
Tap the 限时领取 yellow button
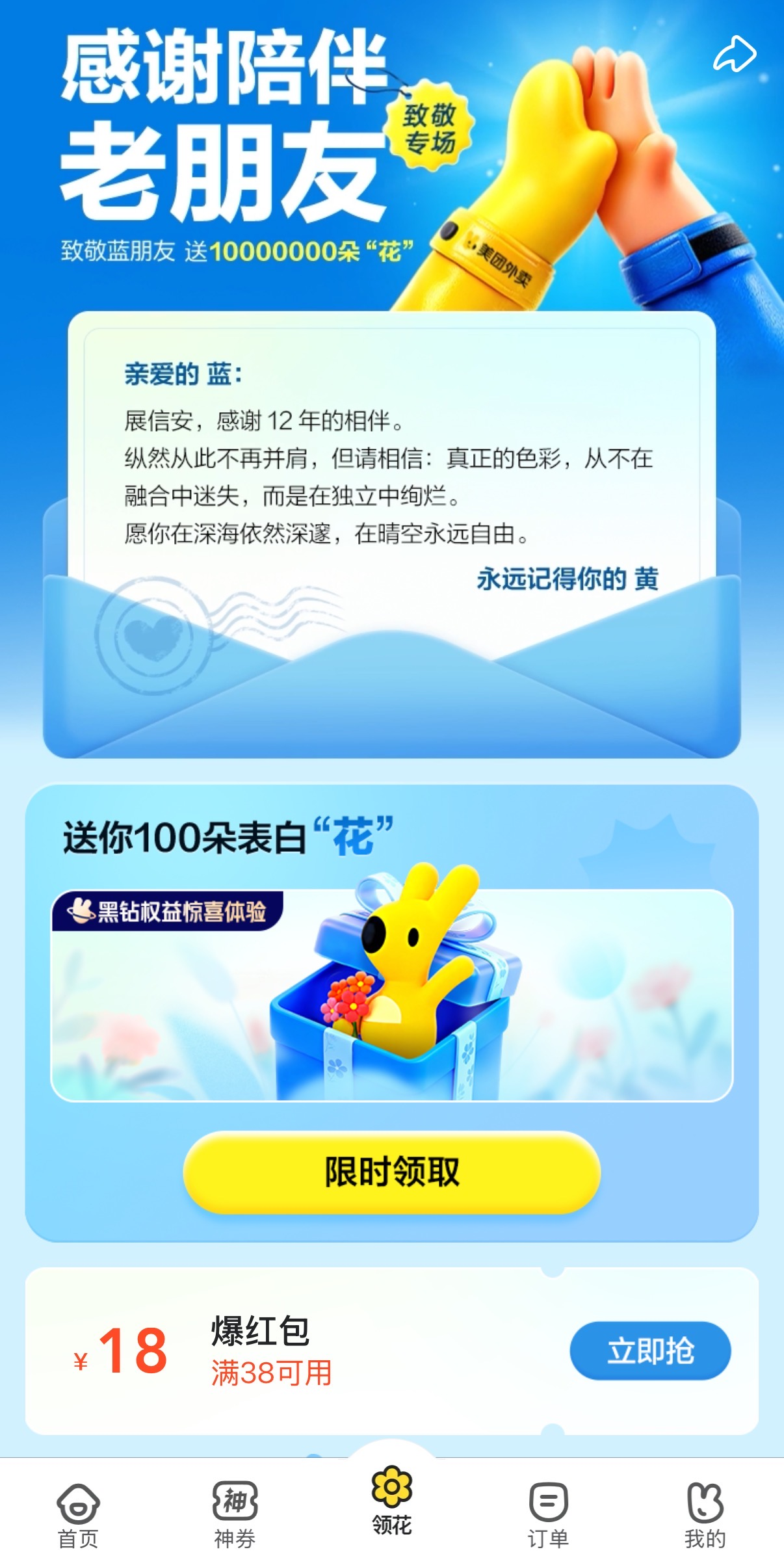point(392,1172)
